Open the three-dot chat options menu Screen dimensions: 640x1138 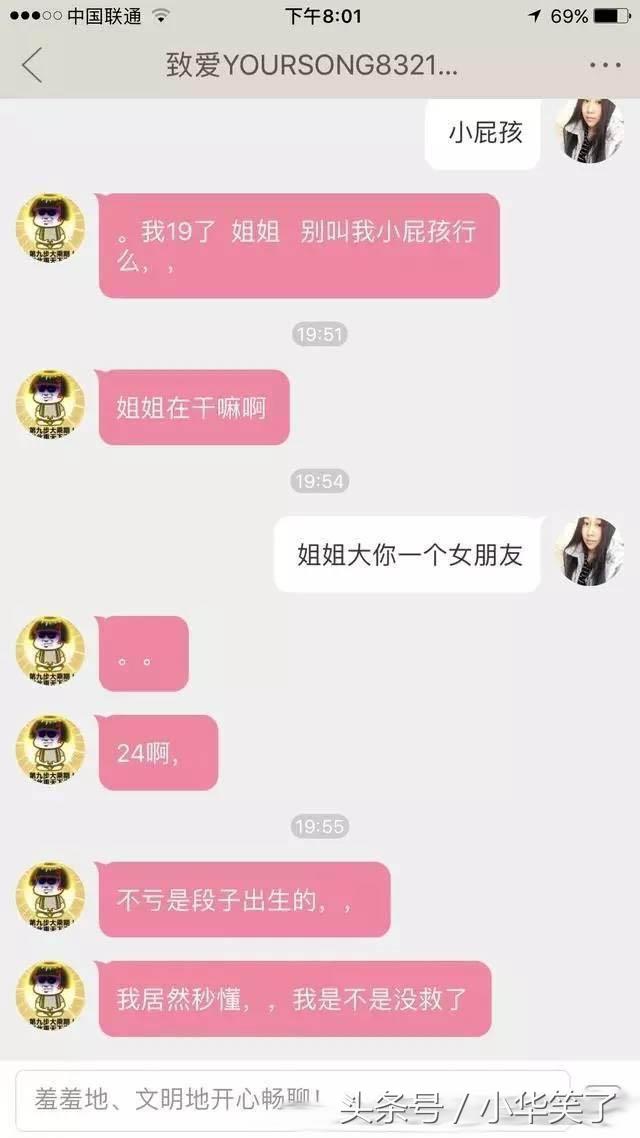coord(604,65)
